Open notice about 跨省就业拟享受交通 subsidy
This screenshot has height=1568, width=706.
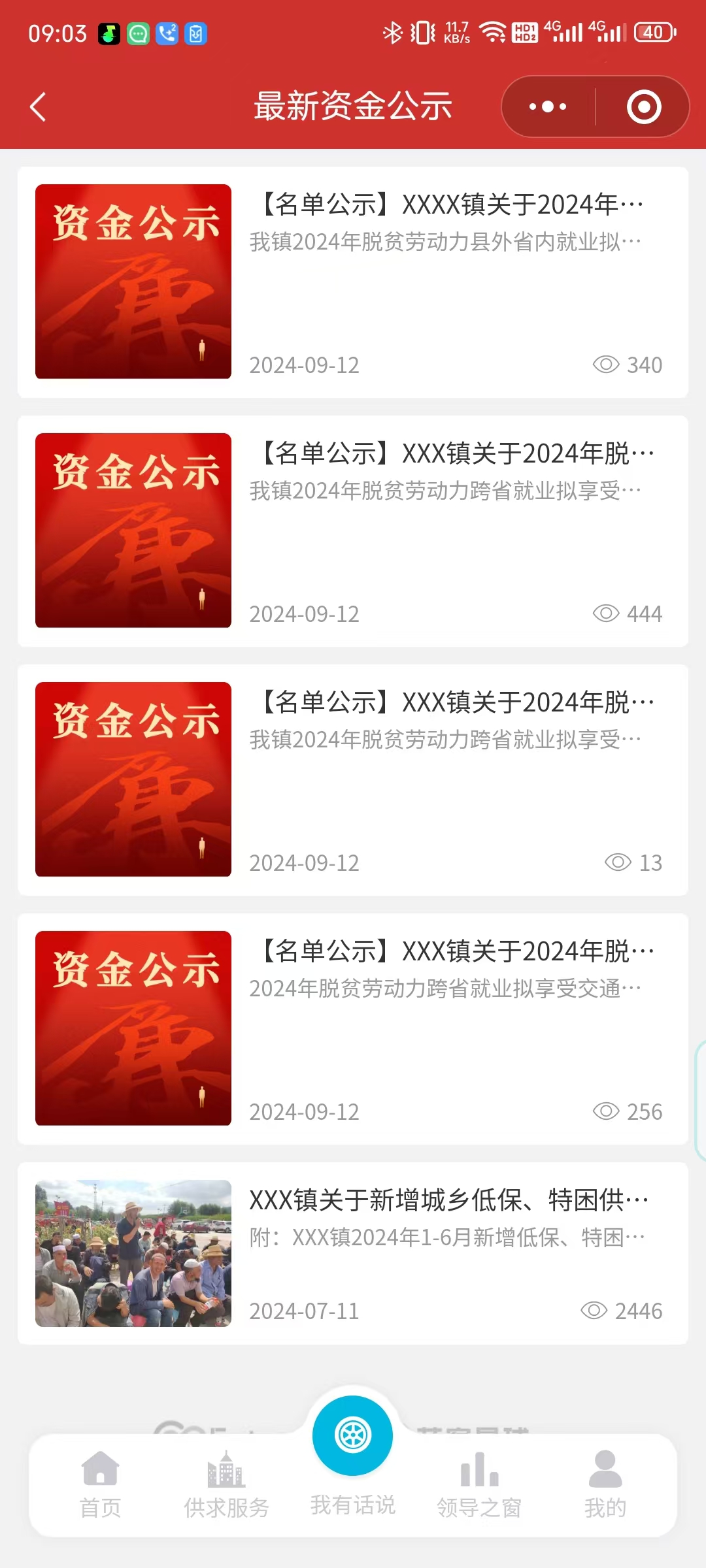(353, 1029)
